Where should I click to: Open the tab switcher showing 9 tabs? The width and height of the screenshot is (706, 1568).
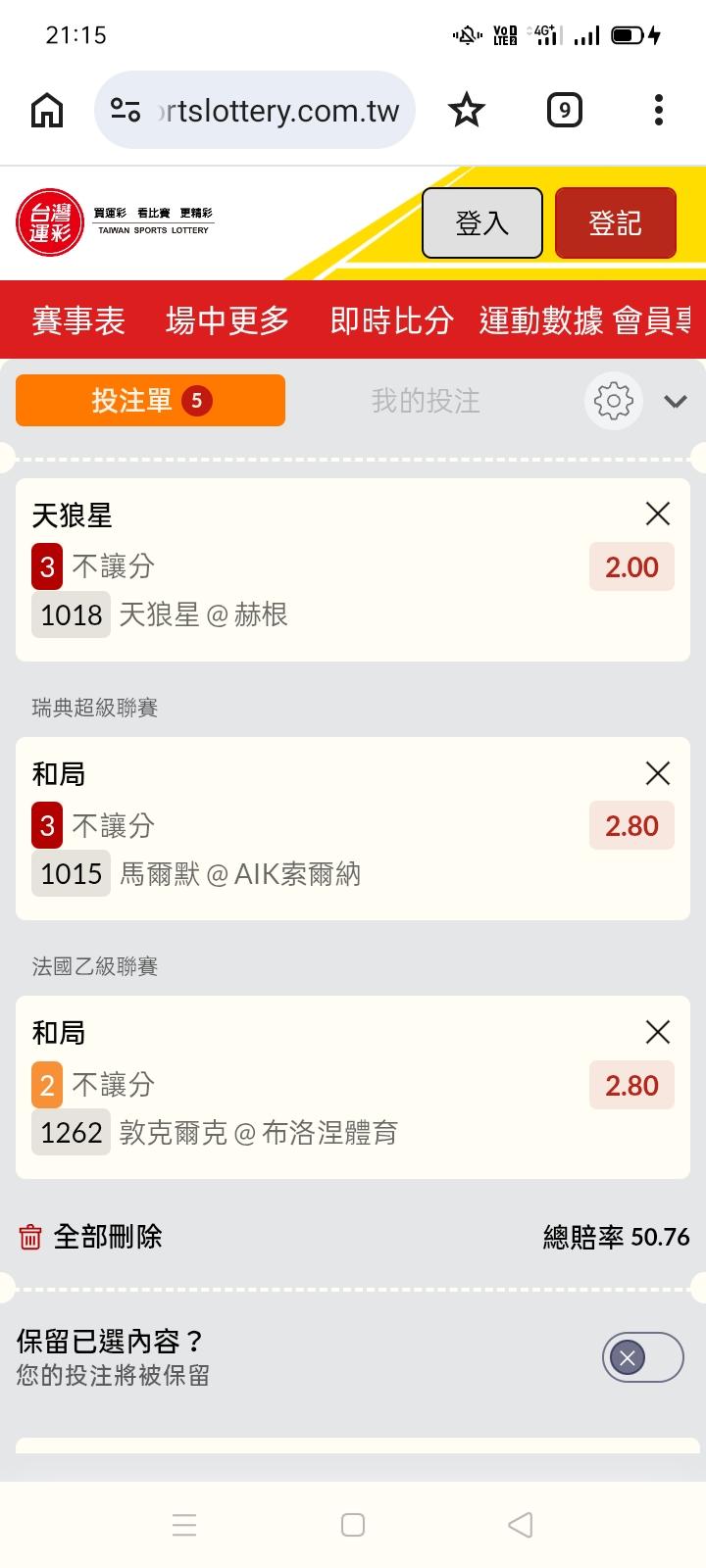(x=564, y=111)
